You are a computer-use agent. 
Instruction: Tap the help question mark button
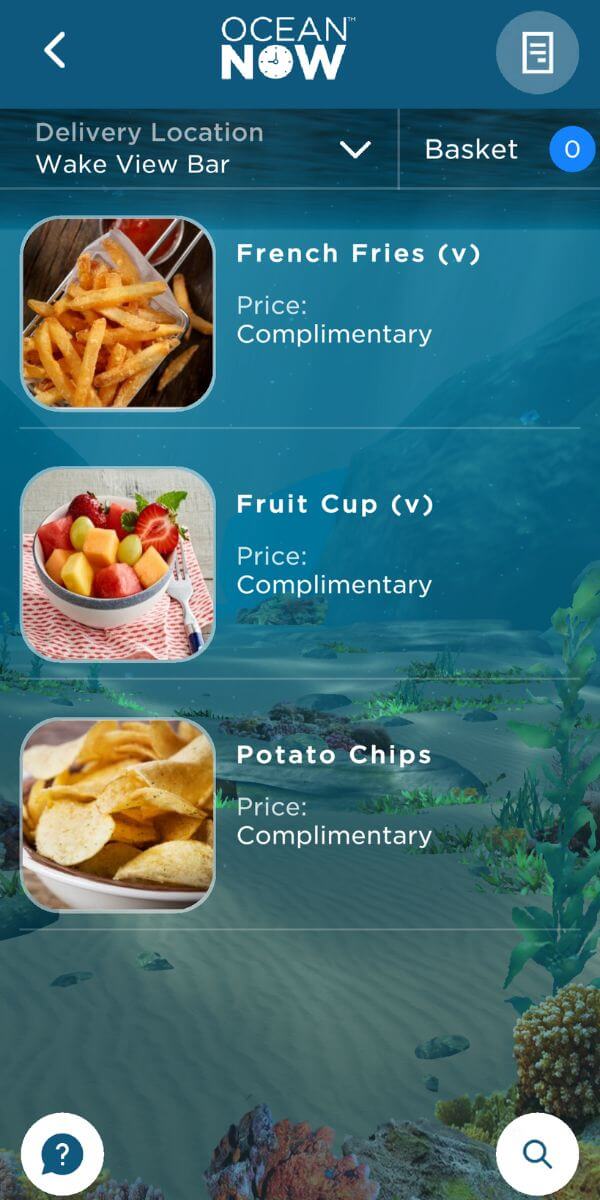(x=62, y=1155)
